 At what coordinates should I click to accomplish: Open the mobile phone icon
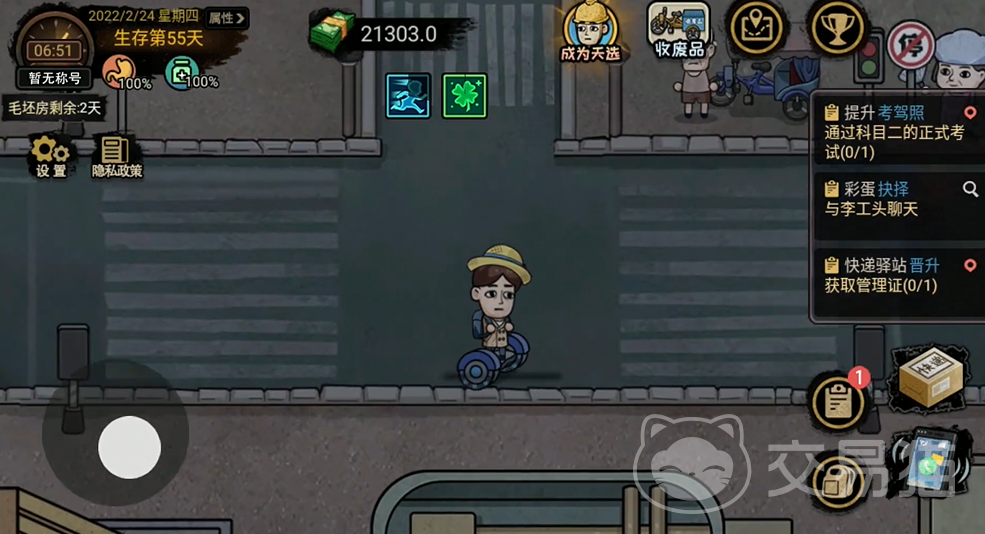click(928, 462)
